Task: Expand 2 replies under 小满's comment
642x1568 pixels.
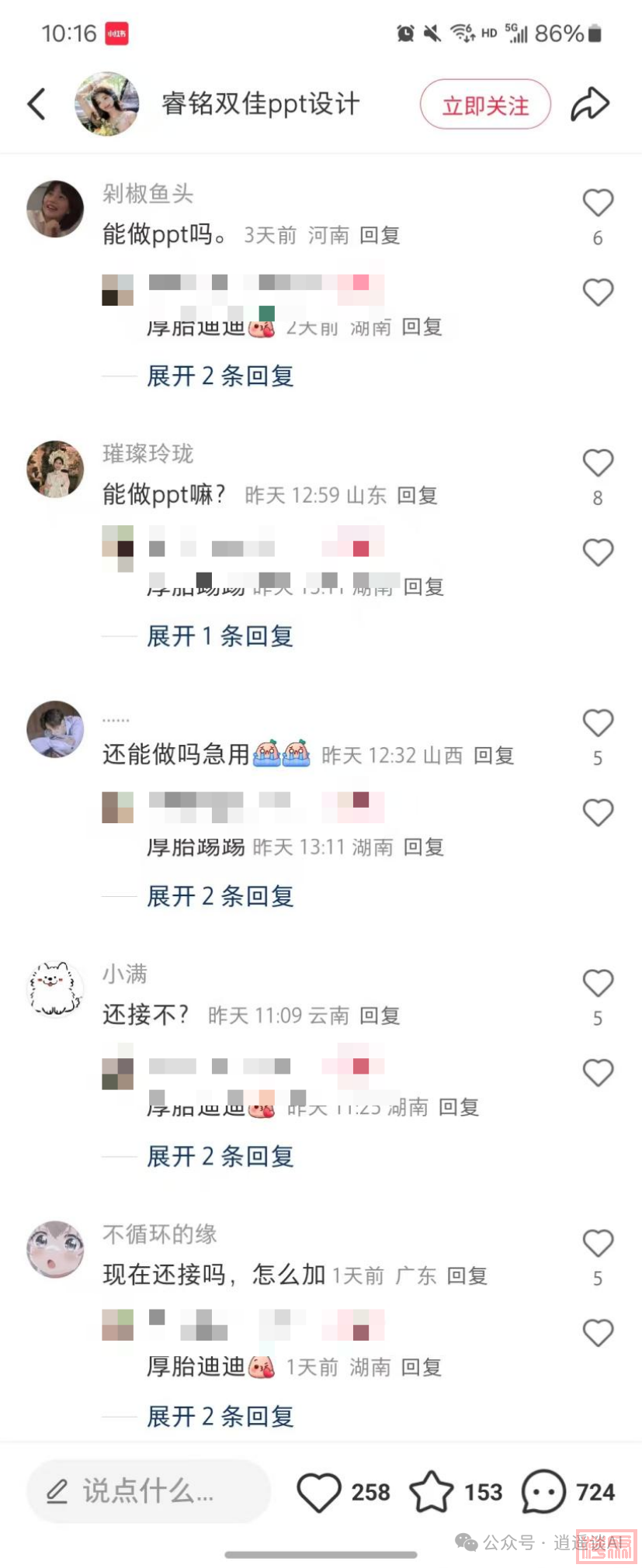Action: coord(220,1157)
